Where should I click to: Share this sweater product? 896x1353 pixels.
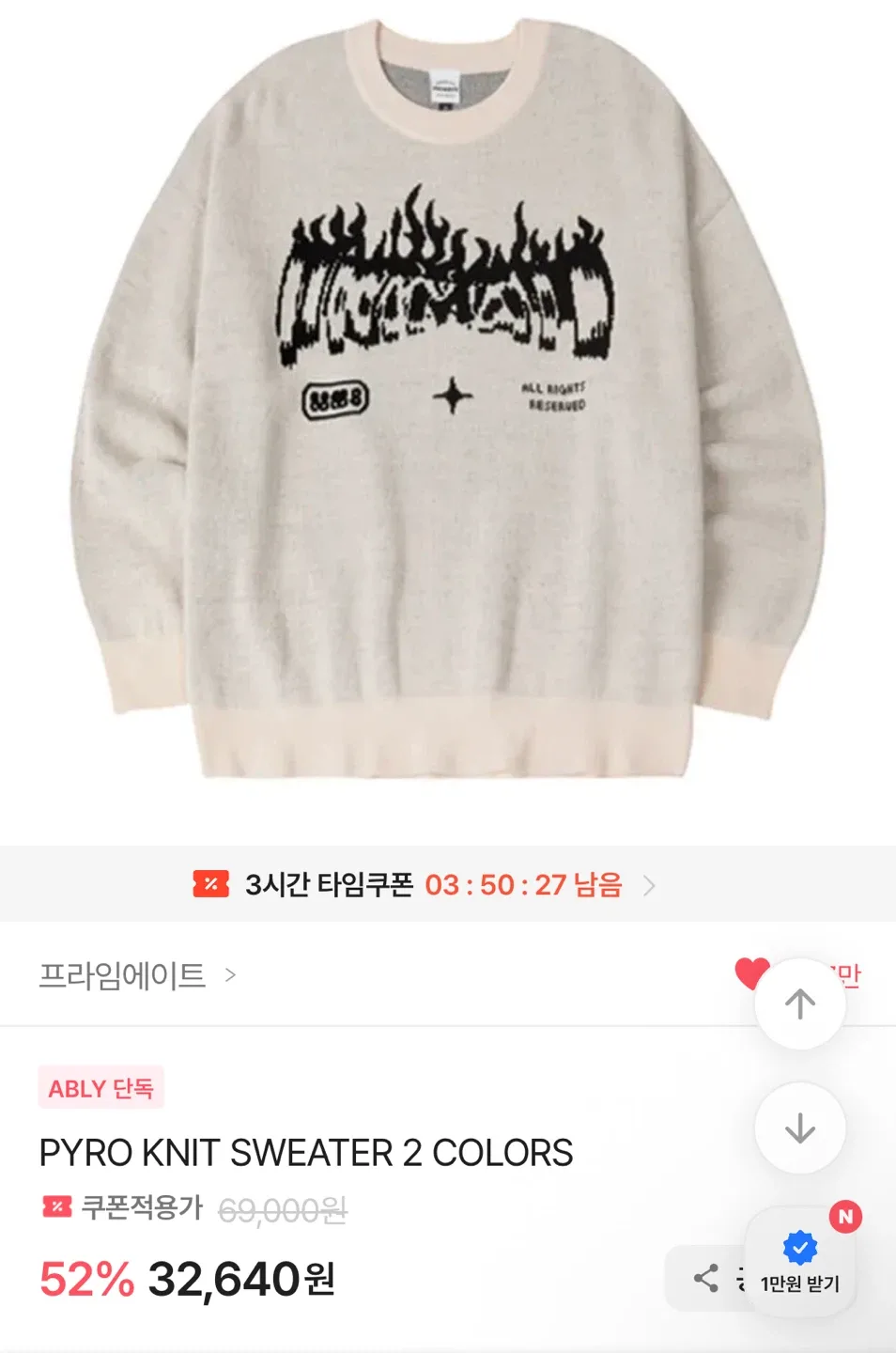pos(705,1278)
